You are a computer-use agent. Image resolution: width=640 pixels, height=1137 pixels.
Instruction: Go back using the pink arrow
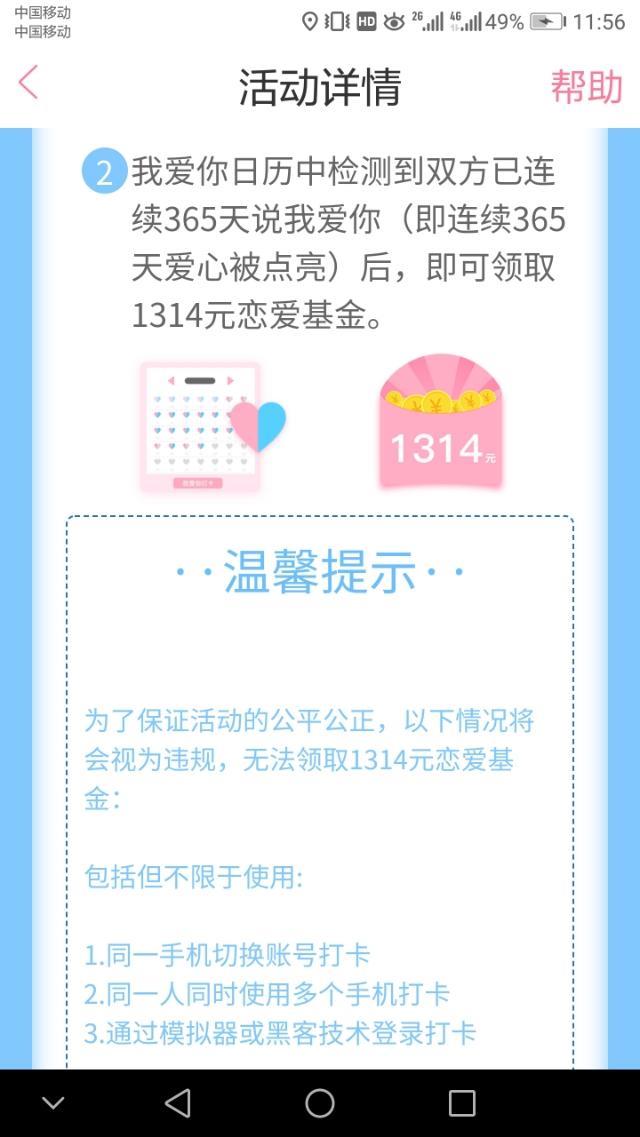click(x=28, y=84)
